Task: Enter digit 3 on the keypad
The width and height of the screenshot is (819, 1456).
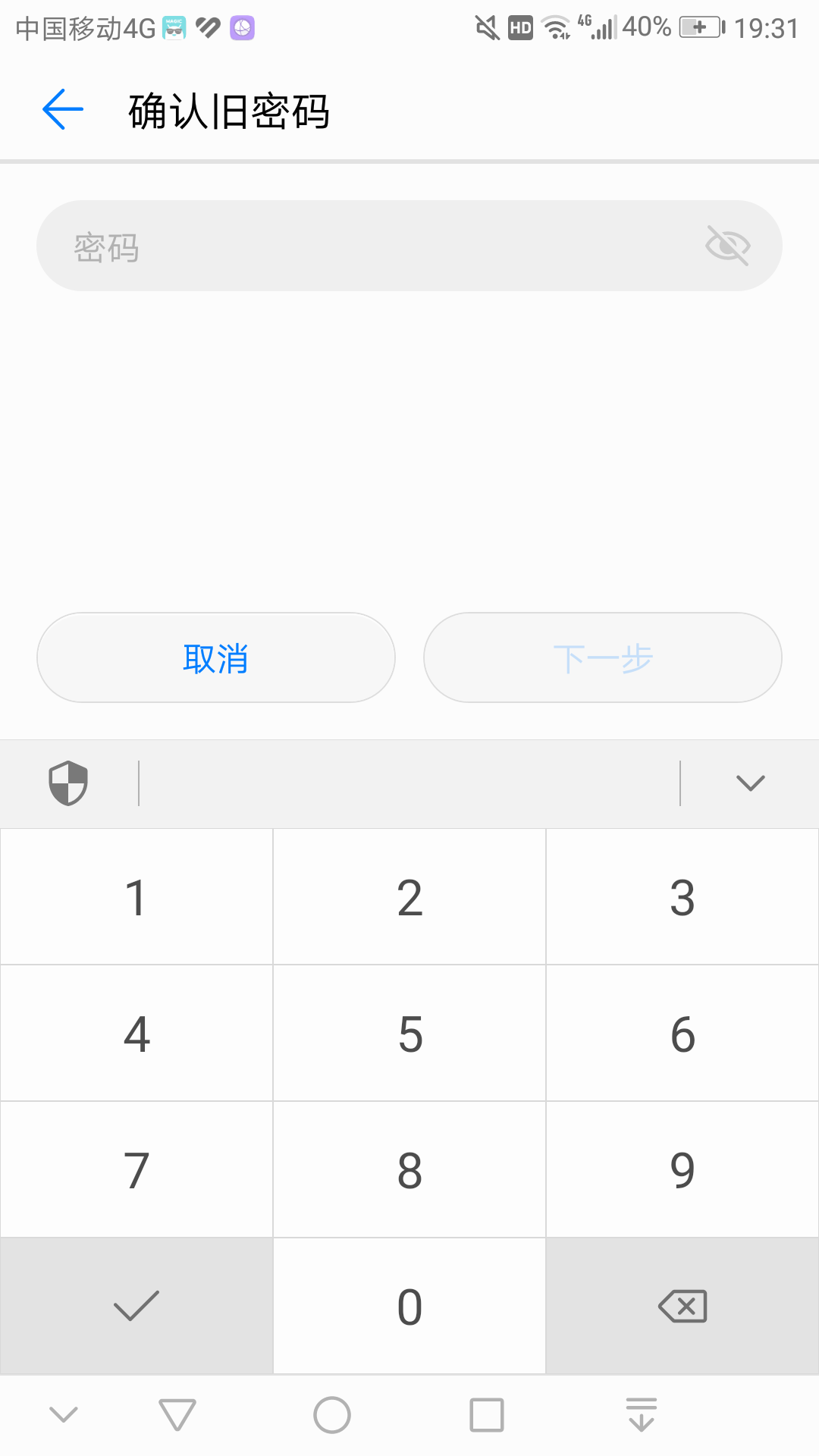Action: click(x=682, y=896)
